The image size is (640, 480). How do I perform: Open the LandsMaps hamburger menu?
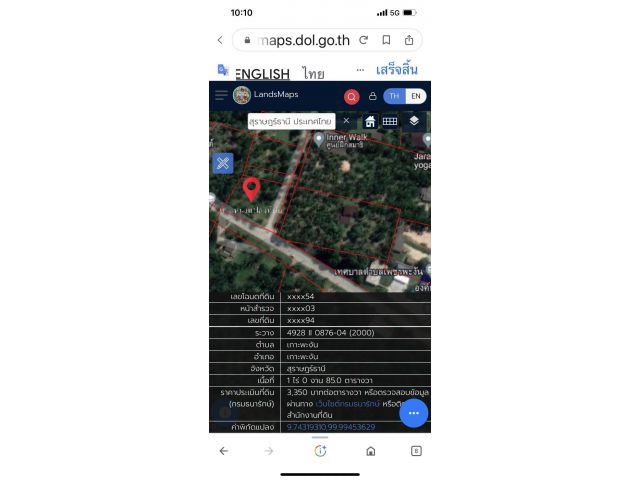click(221, 95)
